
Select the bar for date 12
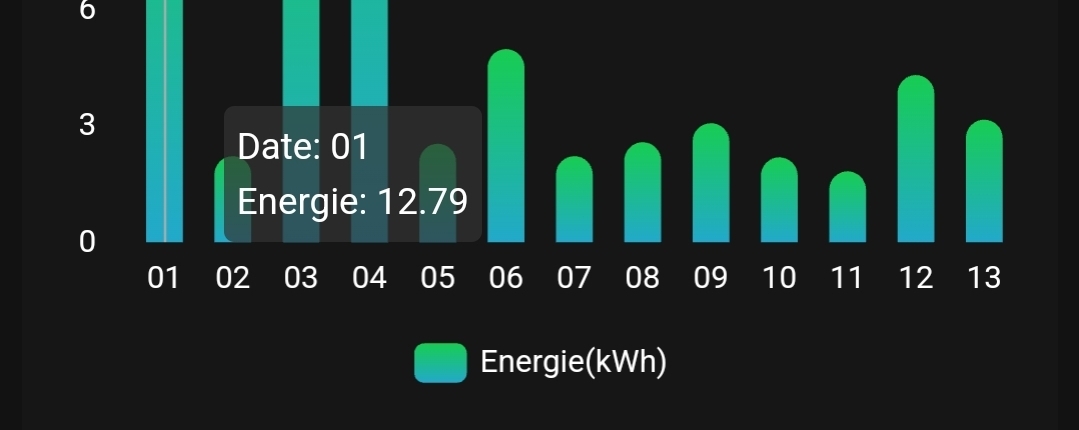916,160
